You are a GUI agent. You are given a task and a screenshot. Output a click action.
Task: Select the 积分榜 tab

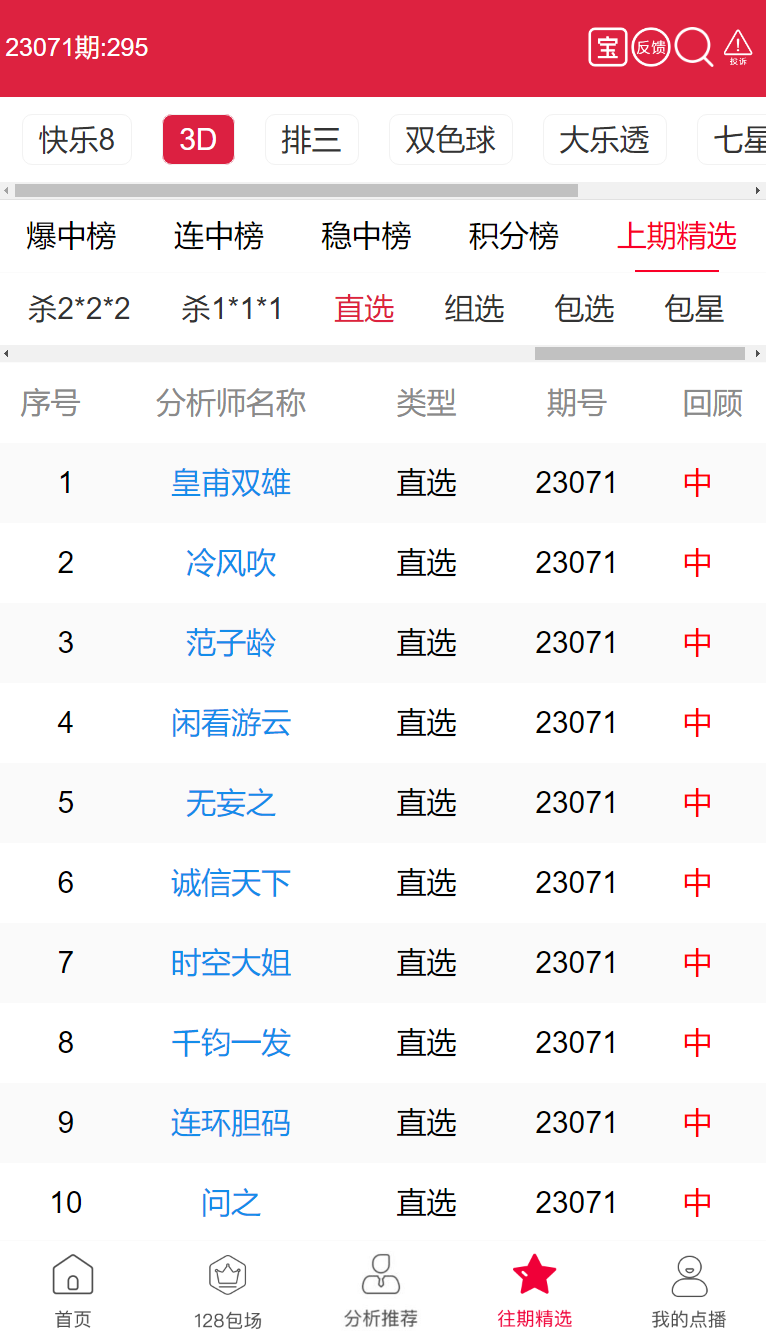tap(514, 237)
